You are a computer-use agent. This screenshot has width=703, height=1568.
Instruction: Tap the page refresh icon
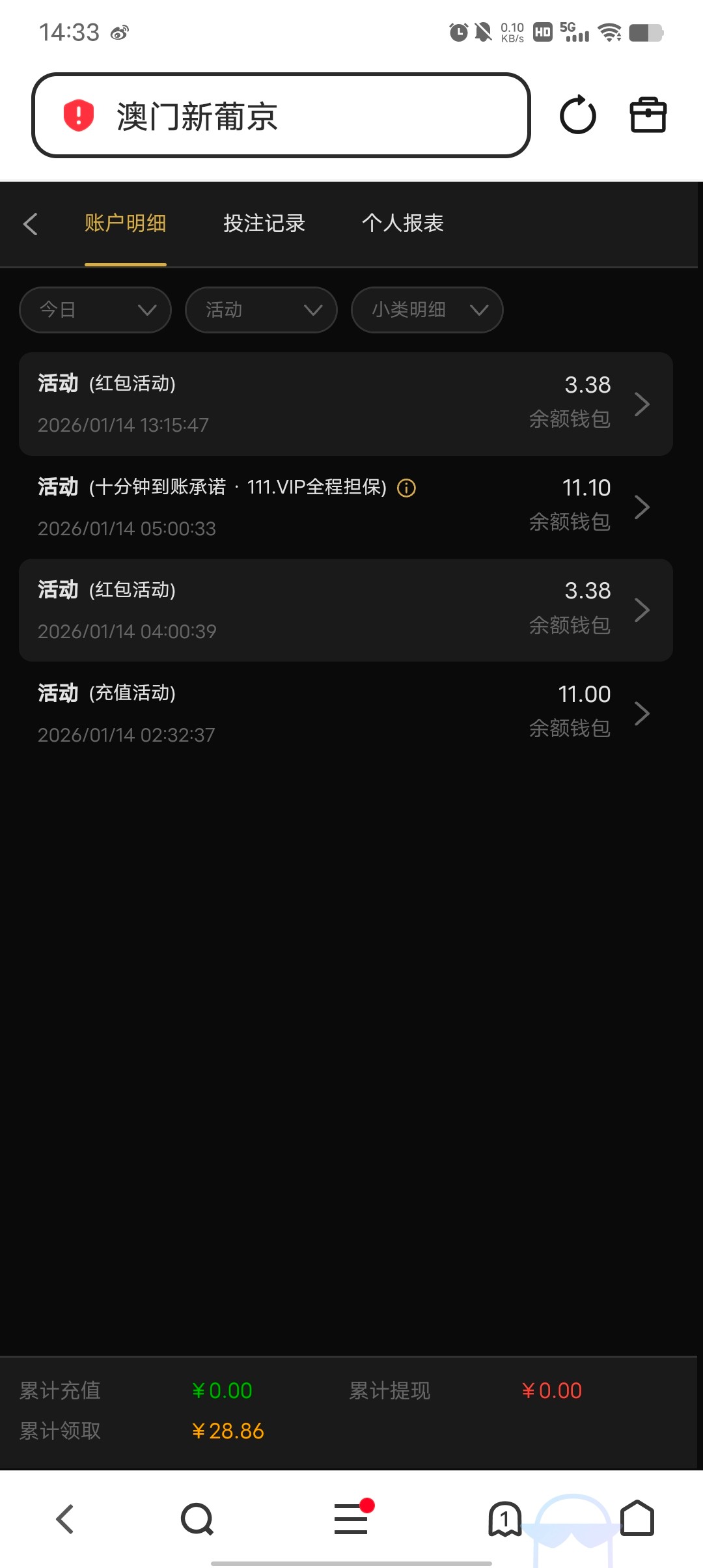[x=578, y=115]
